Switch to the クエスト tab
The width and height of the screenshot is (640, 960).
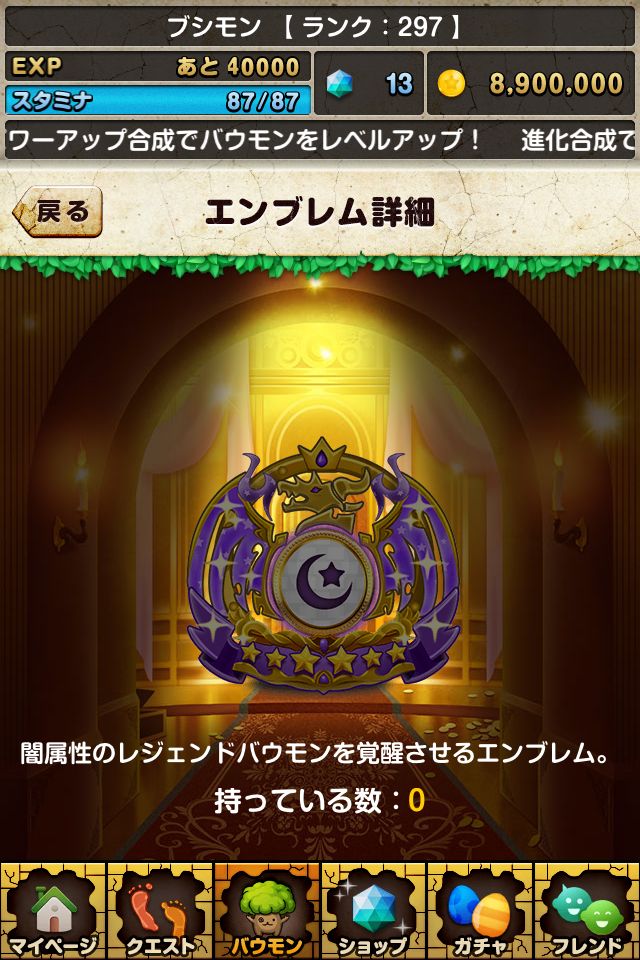click(160, 910)
